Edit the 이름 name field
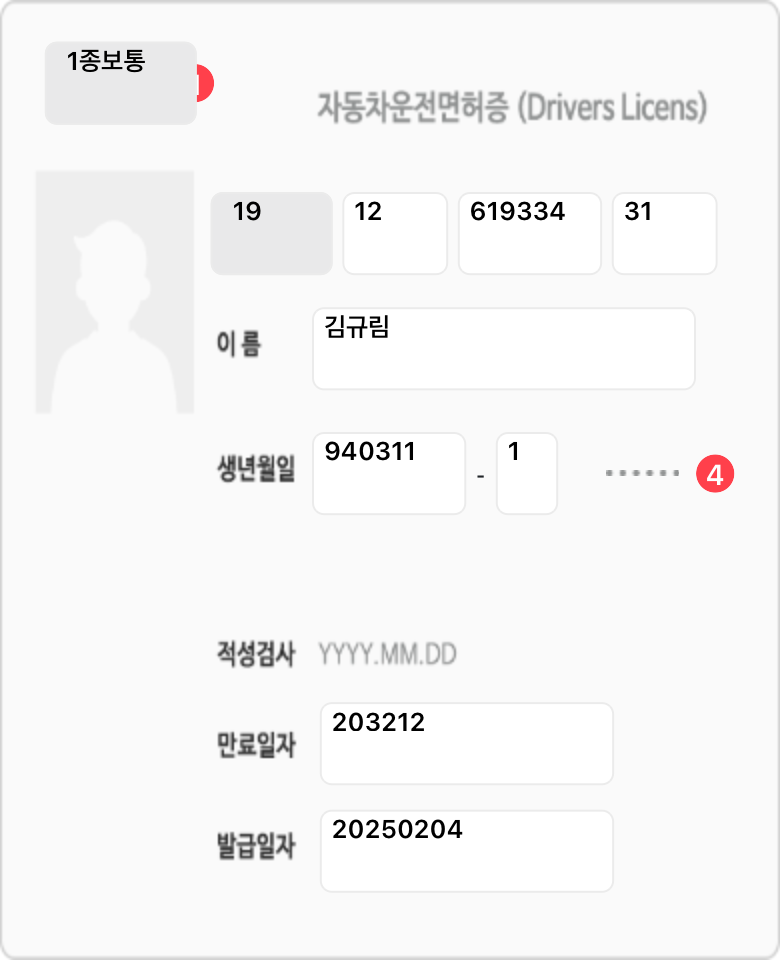 tap(503, 349)
